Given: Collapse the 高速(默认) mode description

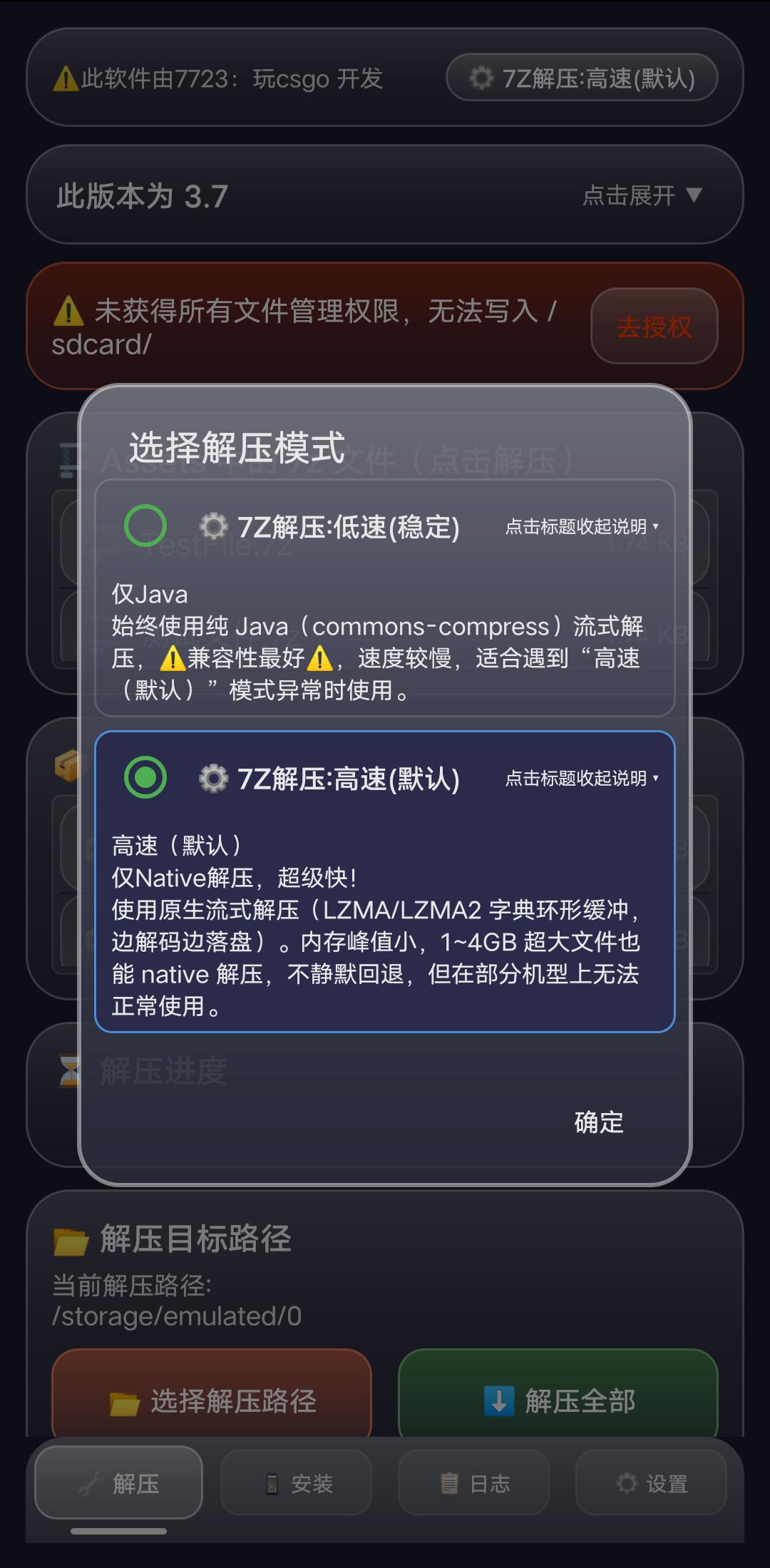Looking at the screenshot, I should [582, 778].
